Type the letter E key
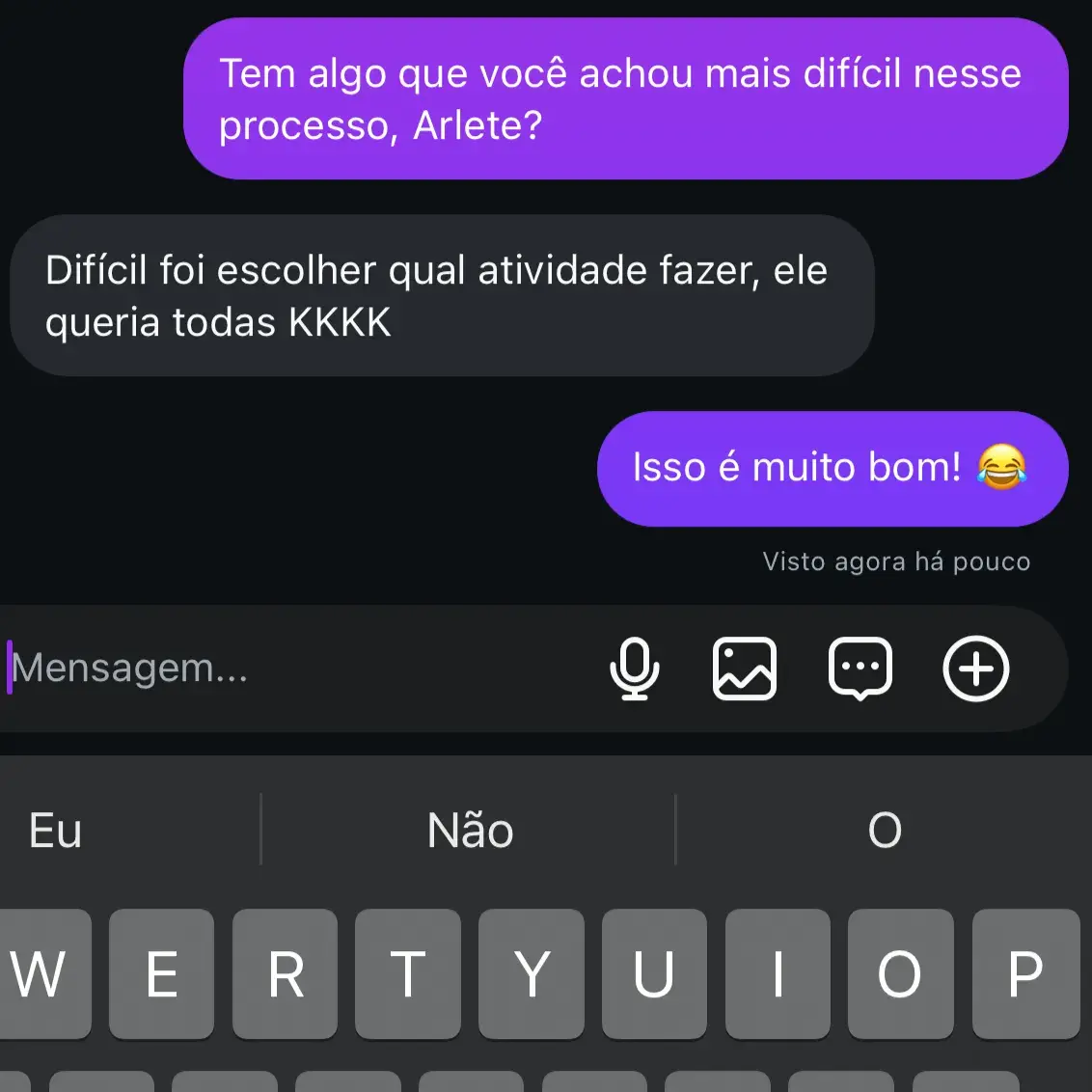1092x1092 pixels. click(161, 973)
